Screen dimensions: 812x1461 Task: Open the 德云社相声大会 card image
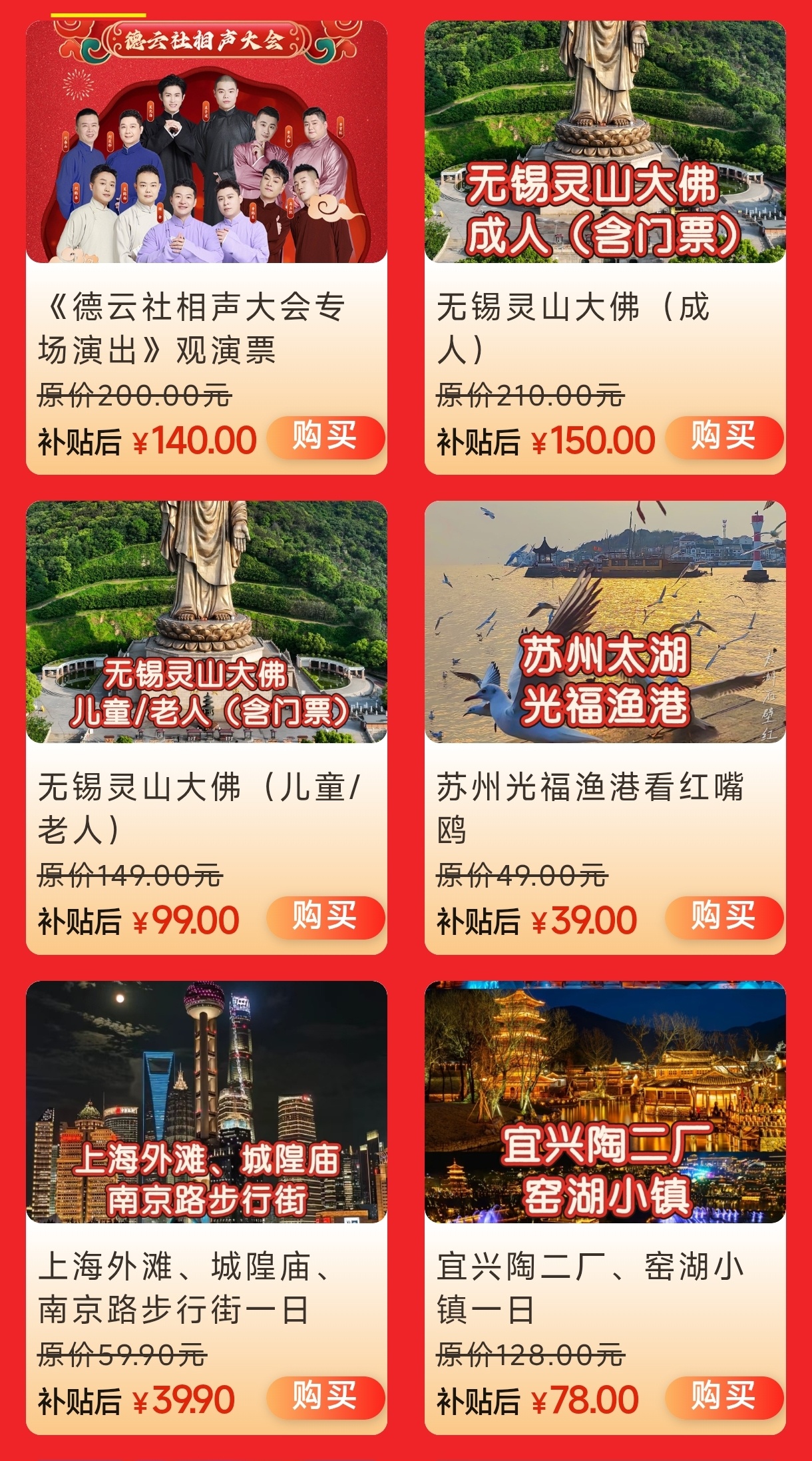pos(206,142)
